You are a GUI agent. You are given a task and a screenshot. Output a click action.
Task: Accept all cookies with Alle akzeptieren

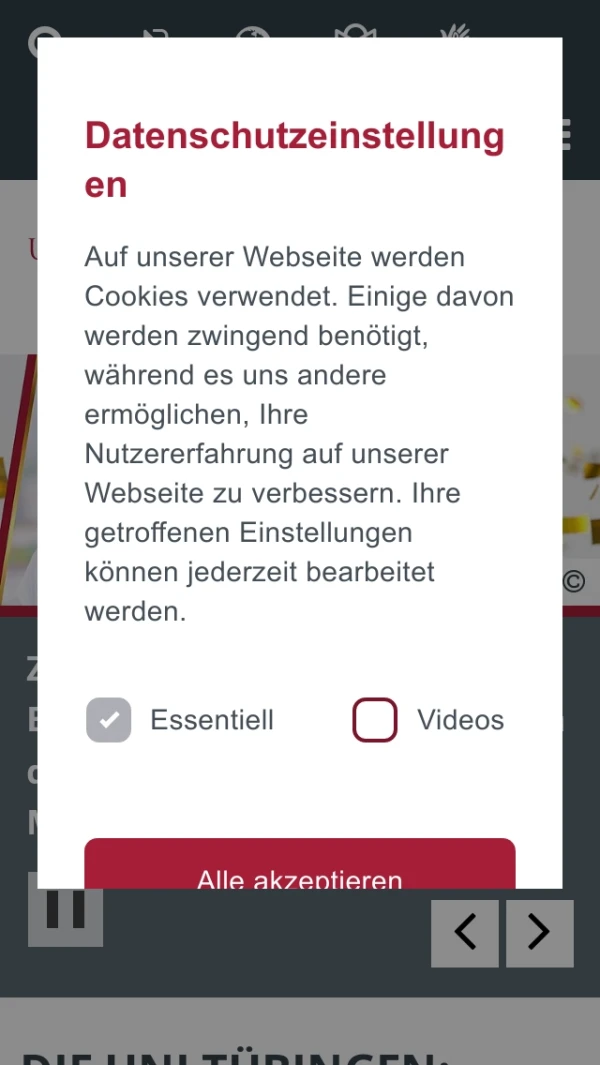pos(300,866)
